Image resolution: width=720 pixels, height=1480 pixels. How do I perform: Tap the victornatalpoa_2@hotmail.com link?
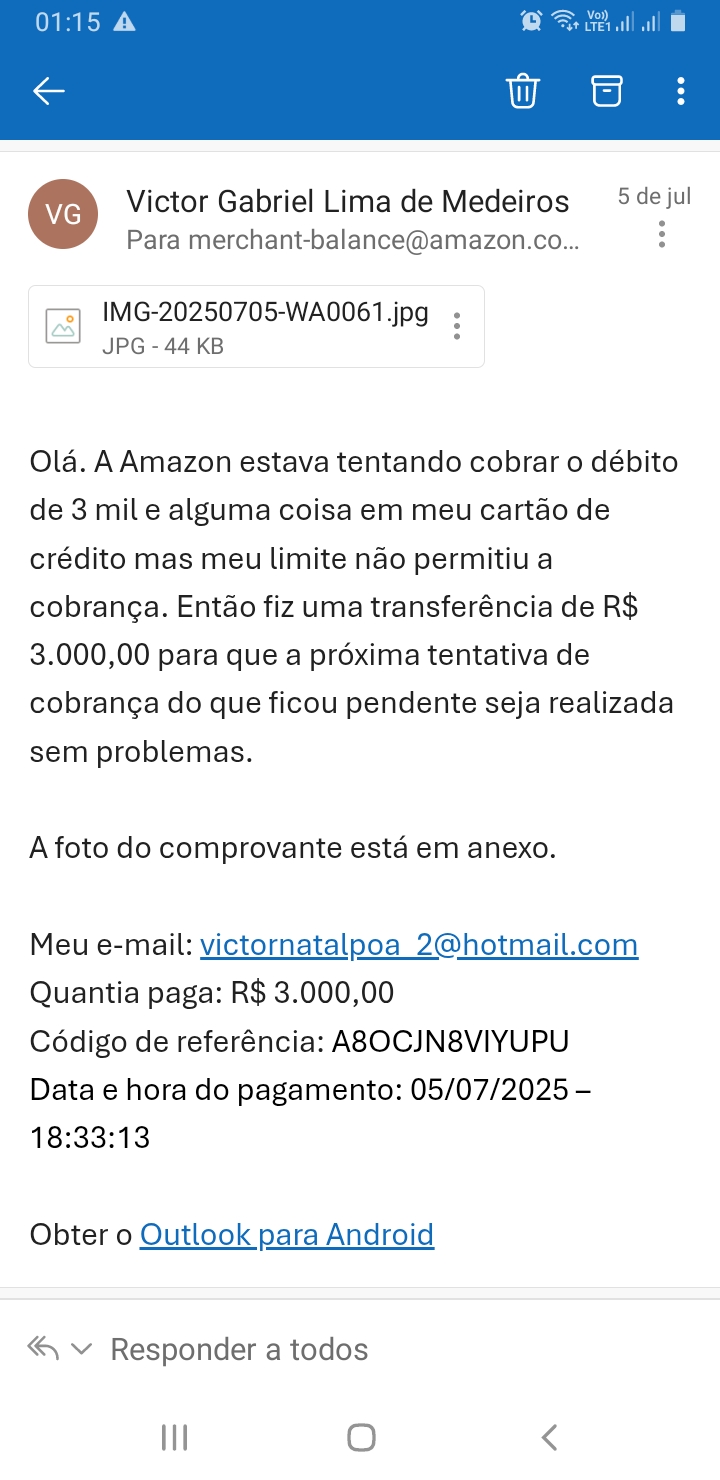click(419, 945)
